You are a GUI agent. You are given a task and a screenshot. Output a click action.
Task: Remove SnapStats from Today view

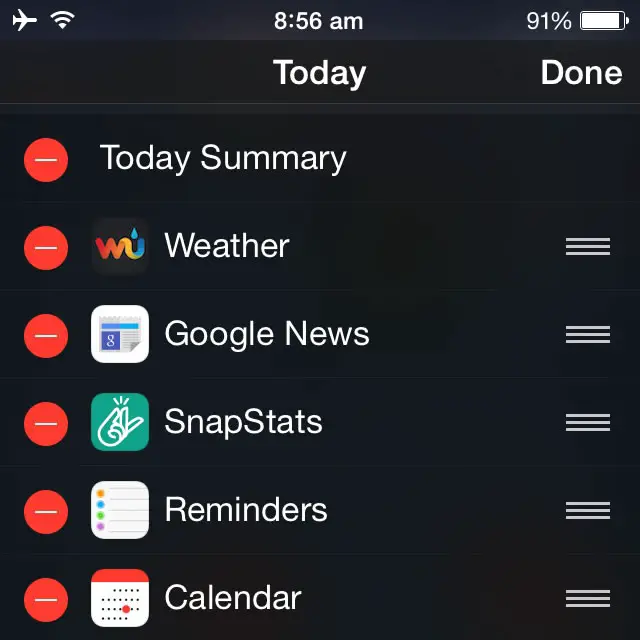tap(46, 423)
